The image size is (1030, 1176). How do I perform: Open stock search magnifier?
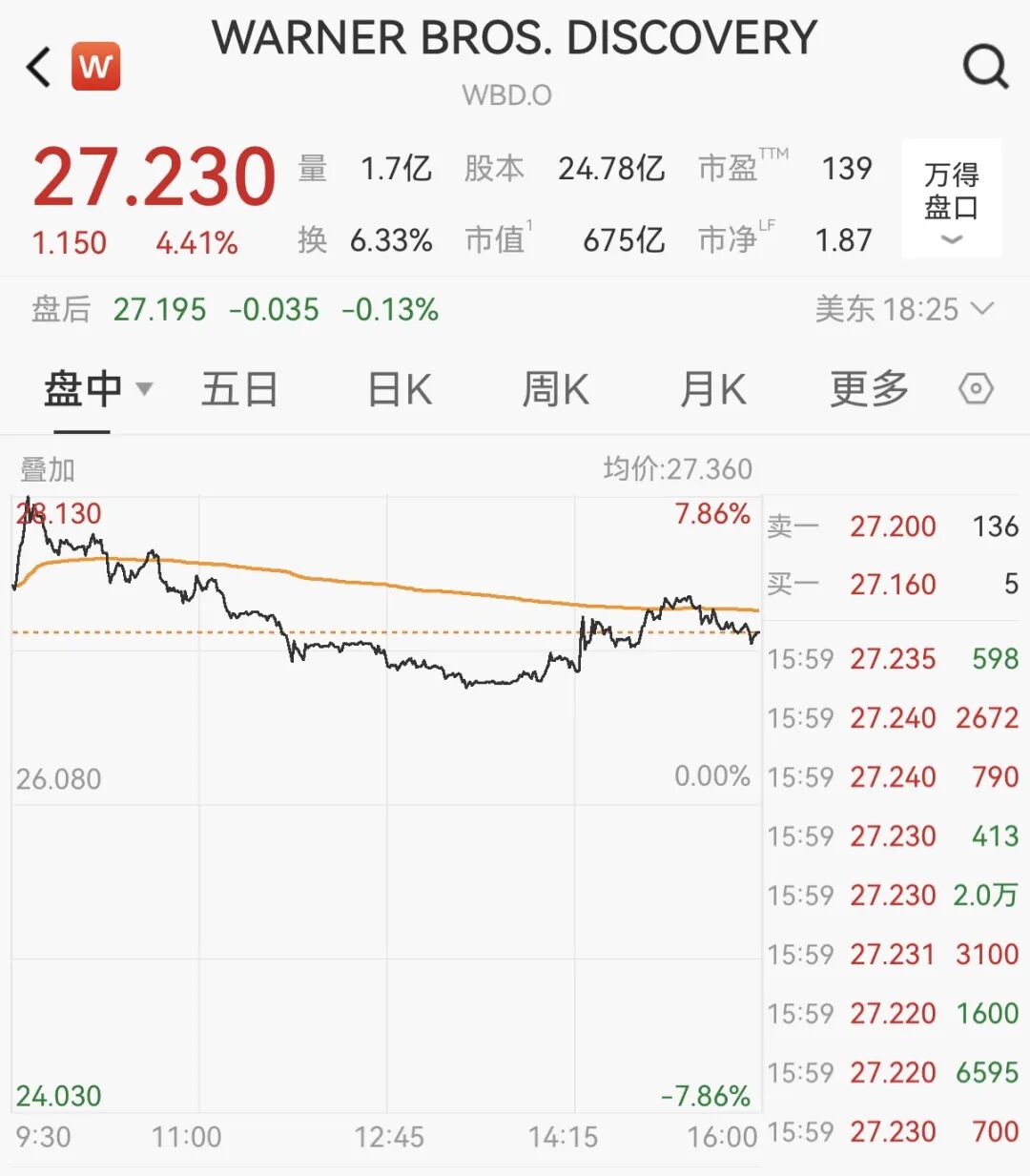pos(985,68)
